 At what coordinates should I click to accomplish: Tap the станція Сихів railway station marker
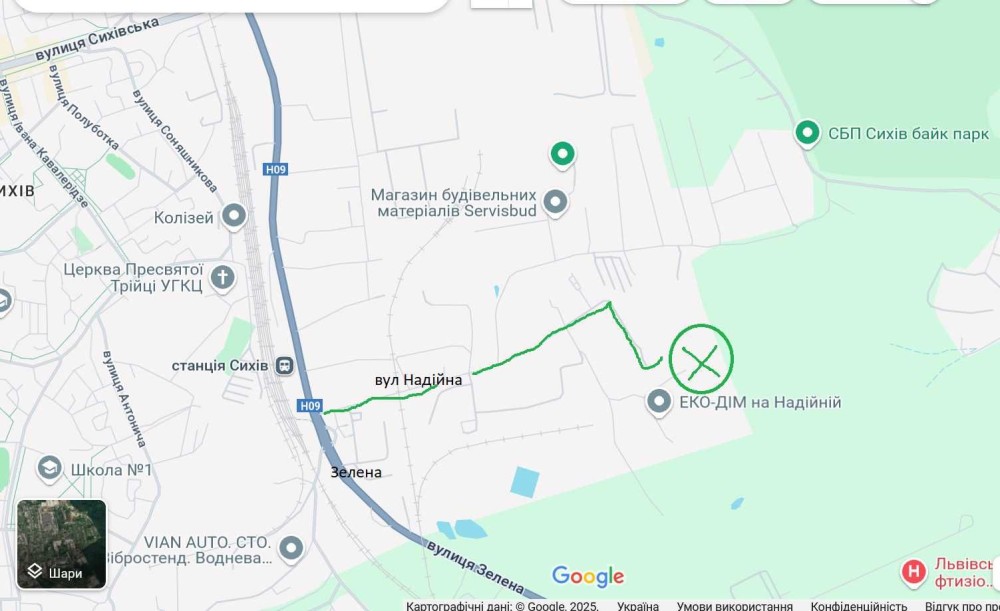point(286,365)
